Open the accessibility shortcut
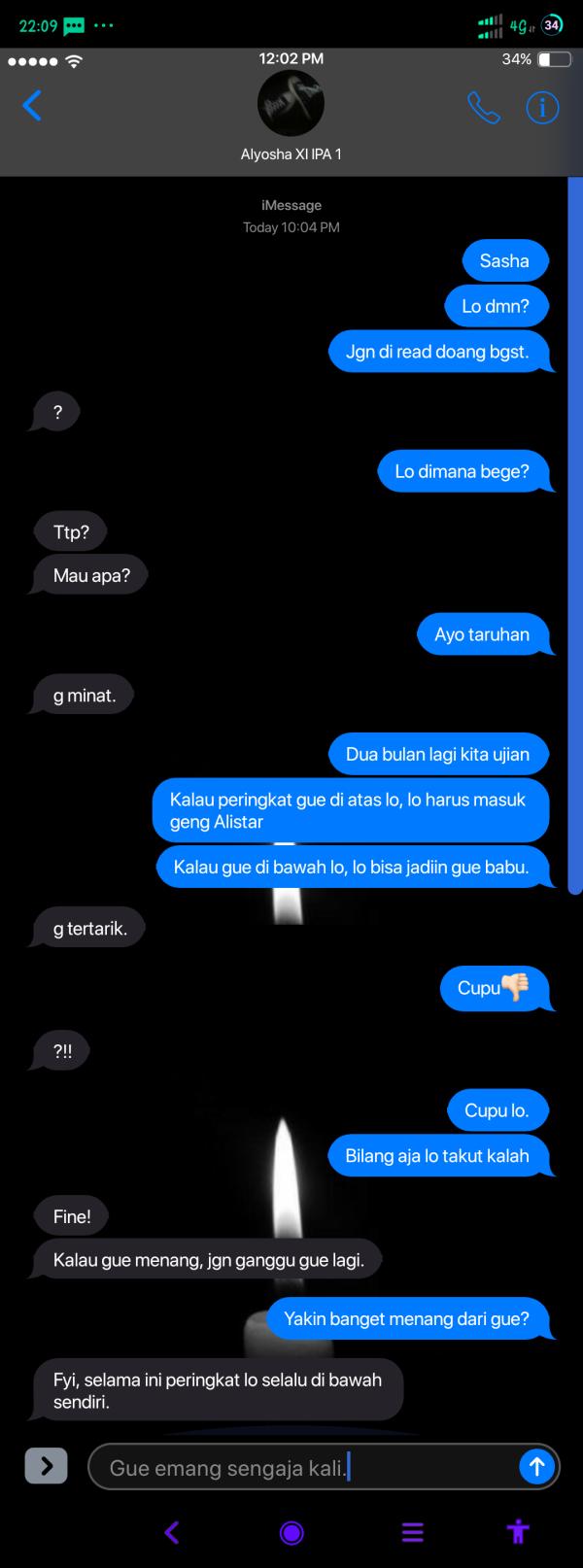 pyautogui.click(x=518, y=1533)
